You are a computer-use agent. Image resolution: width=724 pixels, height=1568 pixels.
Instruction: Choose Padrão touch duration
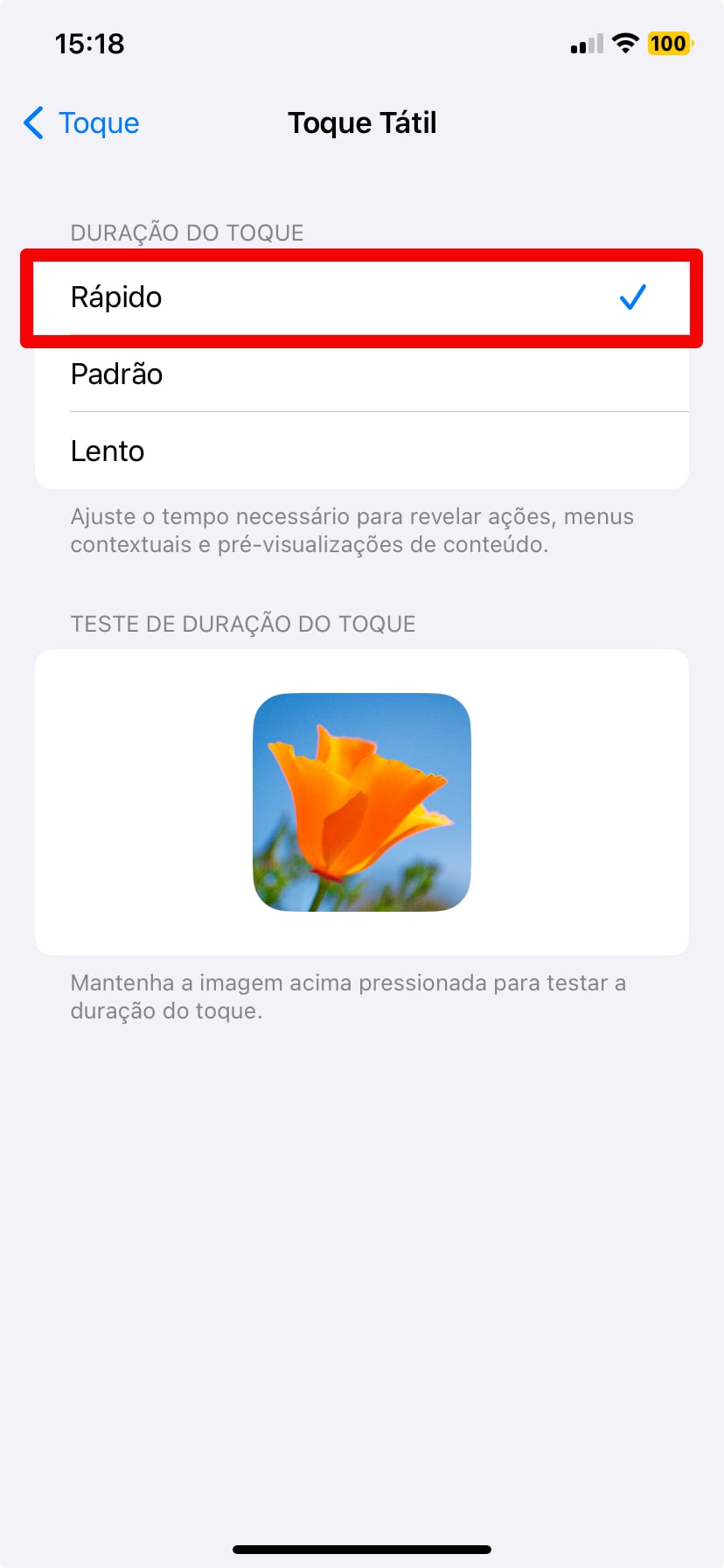coord(360,374)
